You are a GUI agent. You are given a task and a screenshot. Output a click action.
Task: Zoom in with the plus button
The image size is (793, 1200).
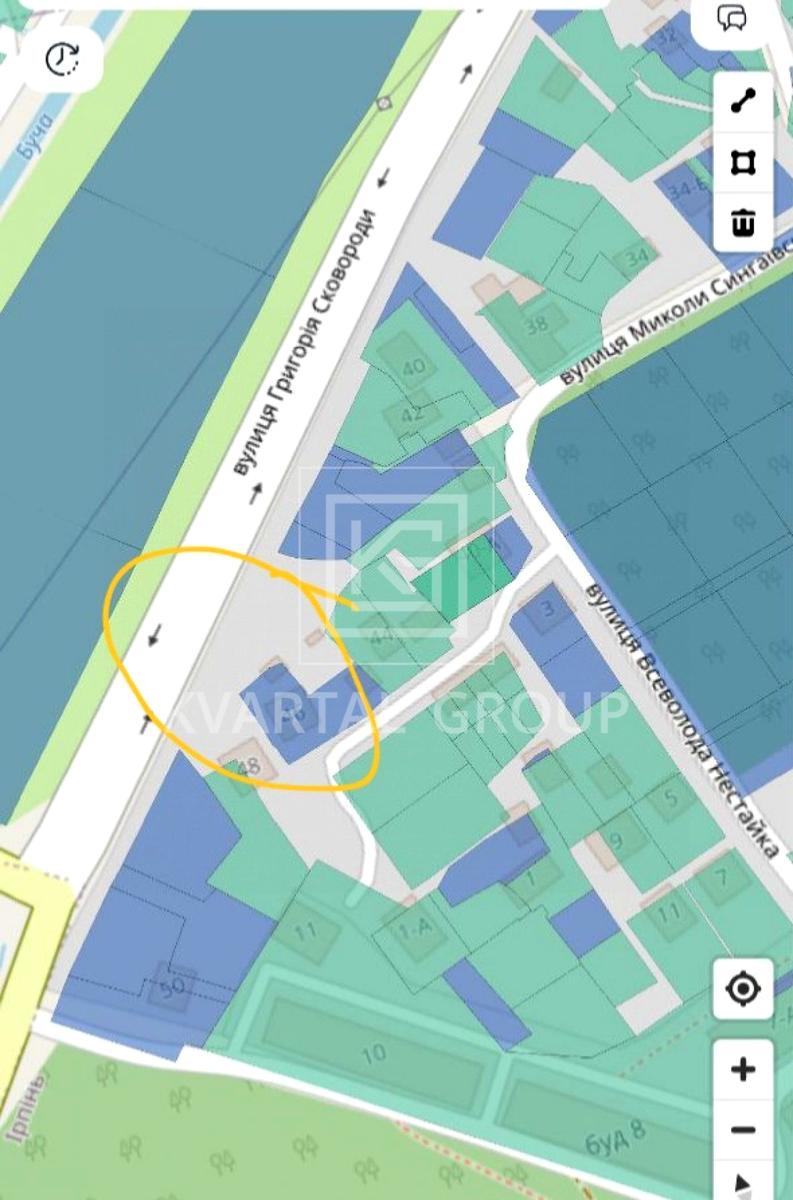[743, 1070]
